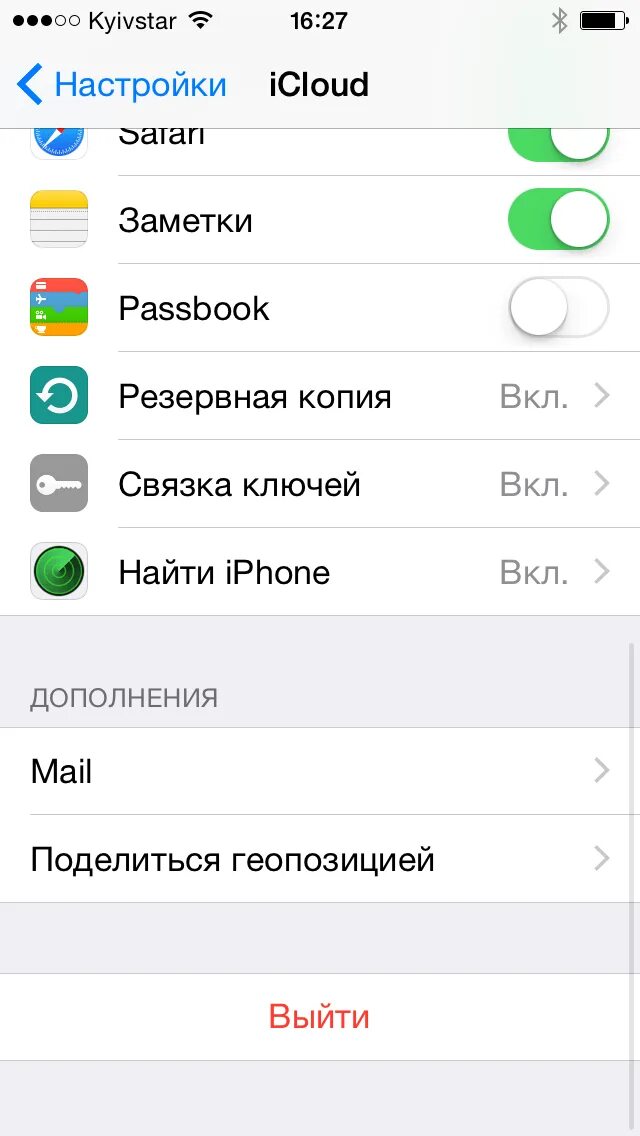Open the Mail row

coord(320,771)
